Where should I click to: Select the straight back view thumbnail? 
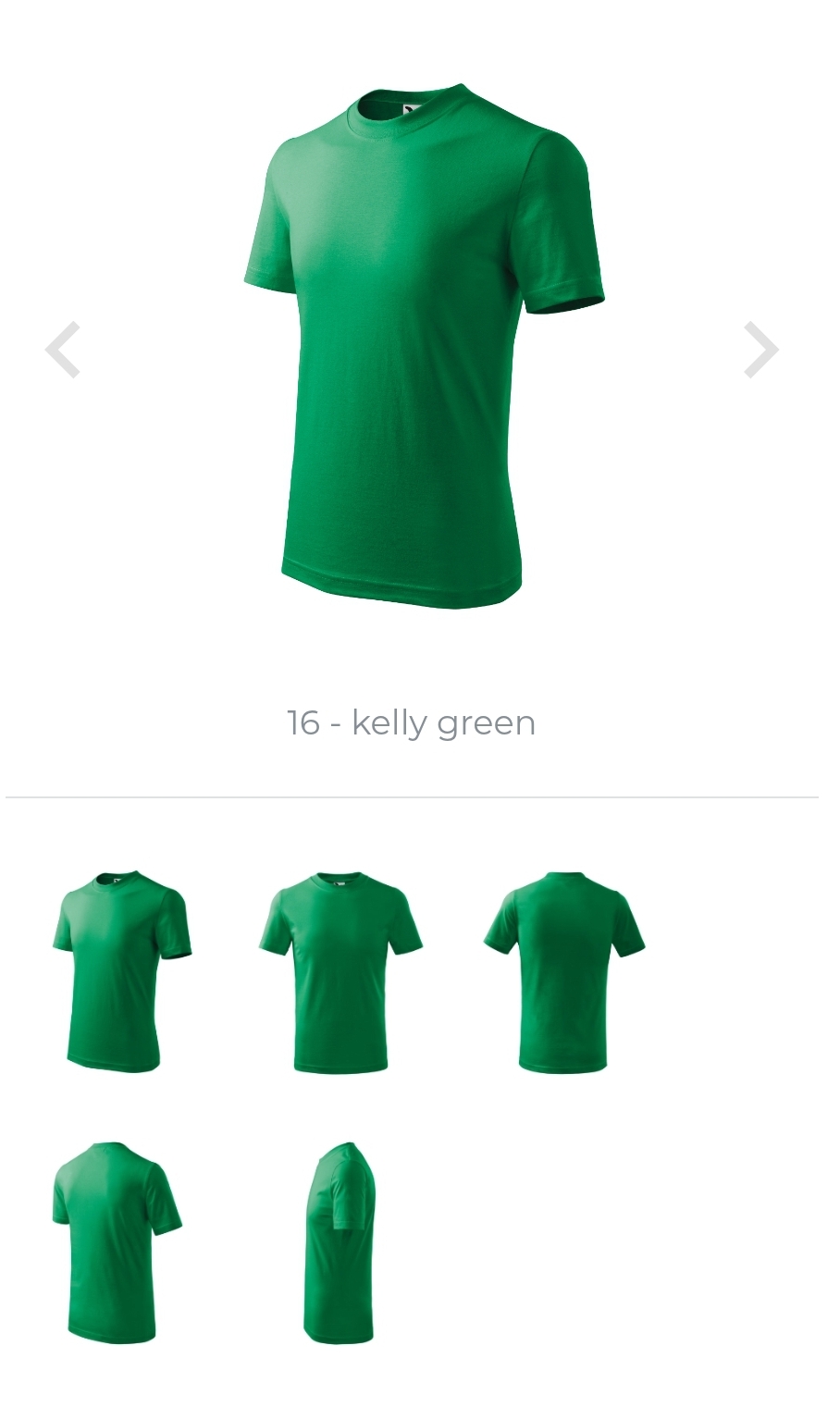[x=564, y=971]
